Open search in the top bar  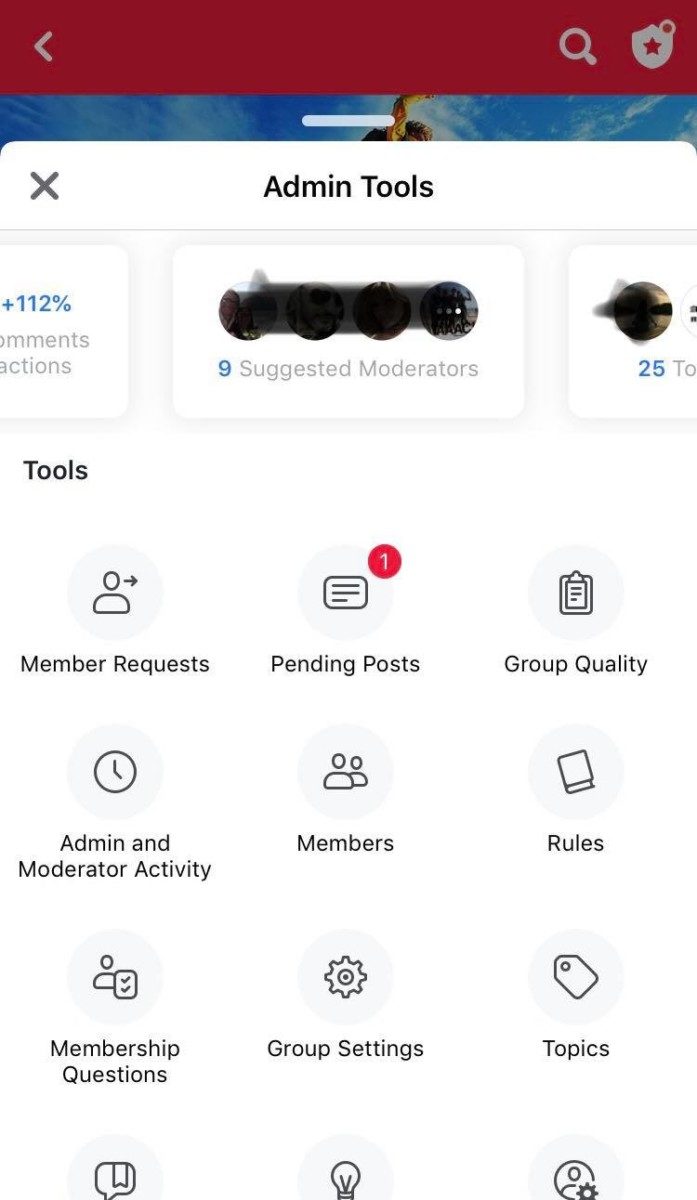pyautogui.click(x=577, y=46)
